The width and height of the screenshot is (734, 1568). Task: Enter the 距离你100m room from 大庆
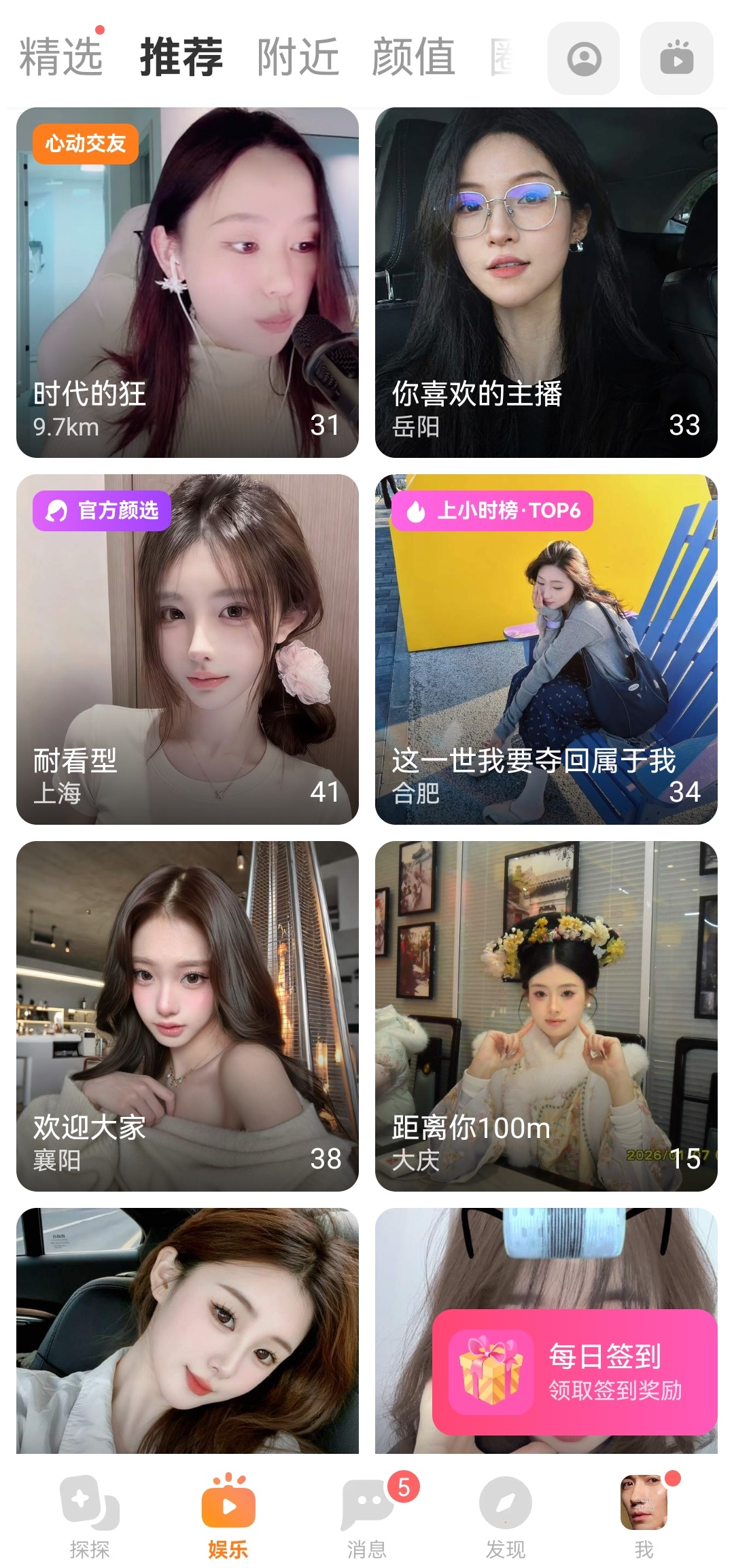point(546,1016)
